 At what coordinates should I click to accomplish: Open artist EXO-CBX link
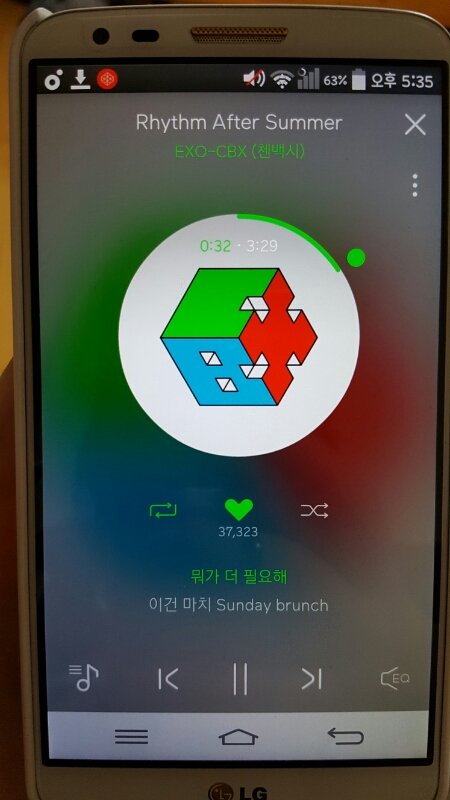pos(240,152)
